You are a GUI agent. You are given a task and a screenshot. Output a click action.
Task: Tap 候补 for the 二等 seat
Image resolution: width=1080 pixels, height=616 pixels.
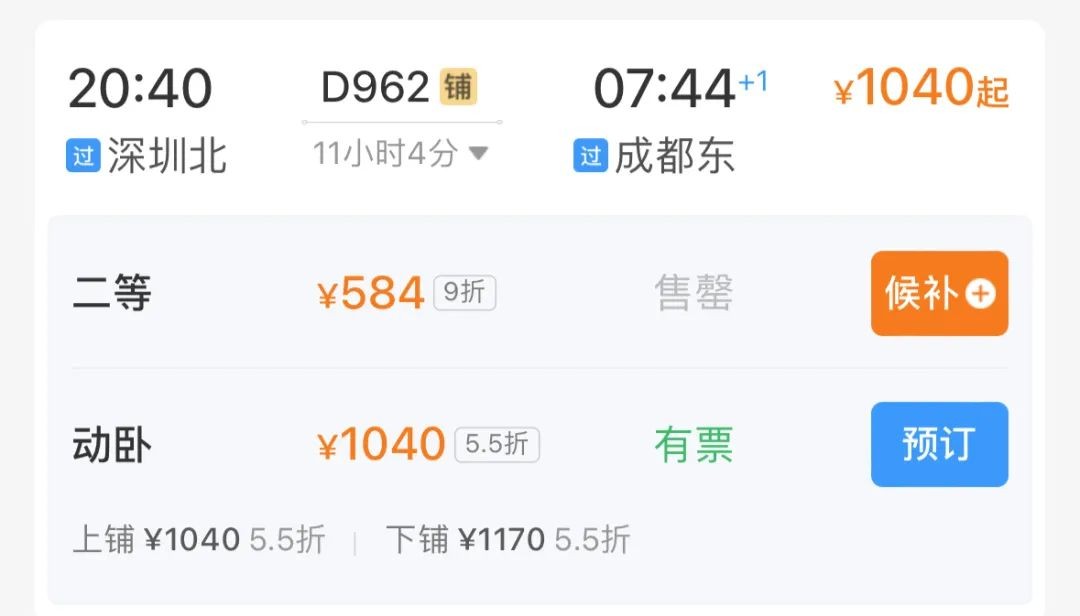tap(938, 293)
